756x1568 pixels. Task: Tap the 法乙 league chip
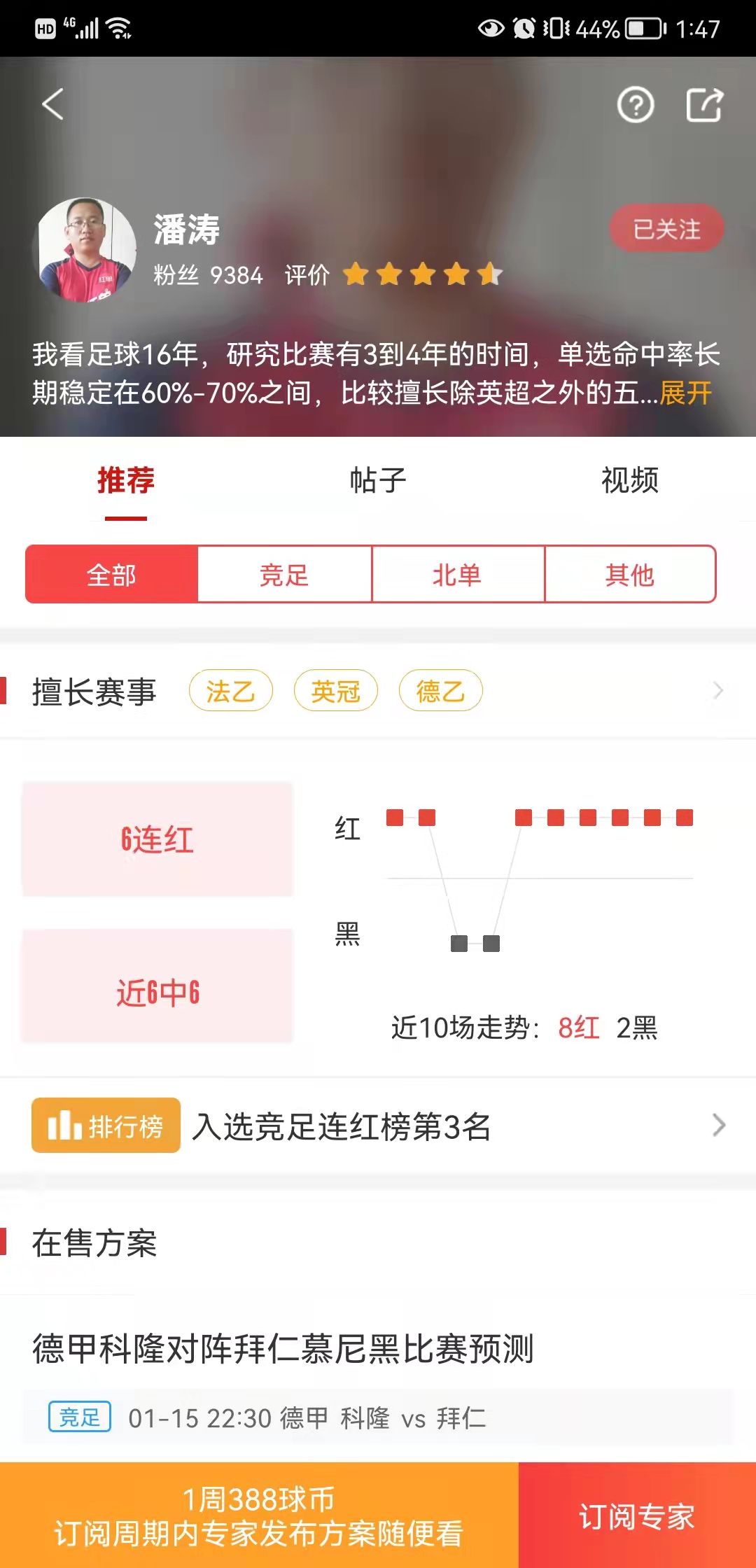tap(230, 691)
